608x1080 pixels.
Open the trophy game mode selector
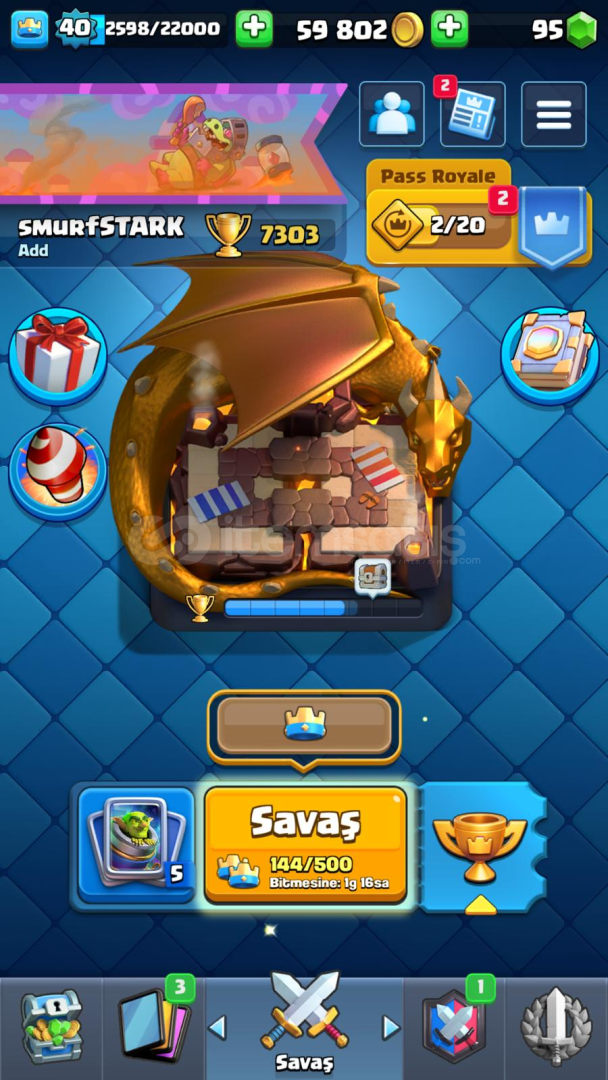click(x=481, y=847)
